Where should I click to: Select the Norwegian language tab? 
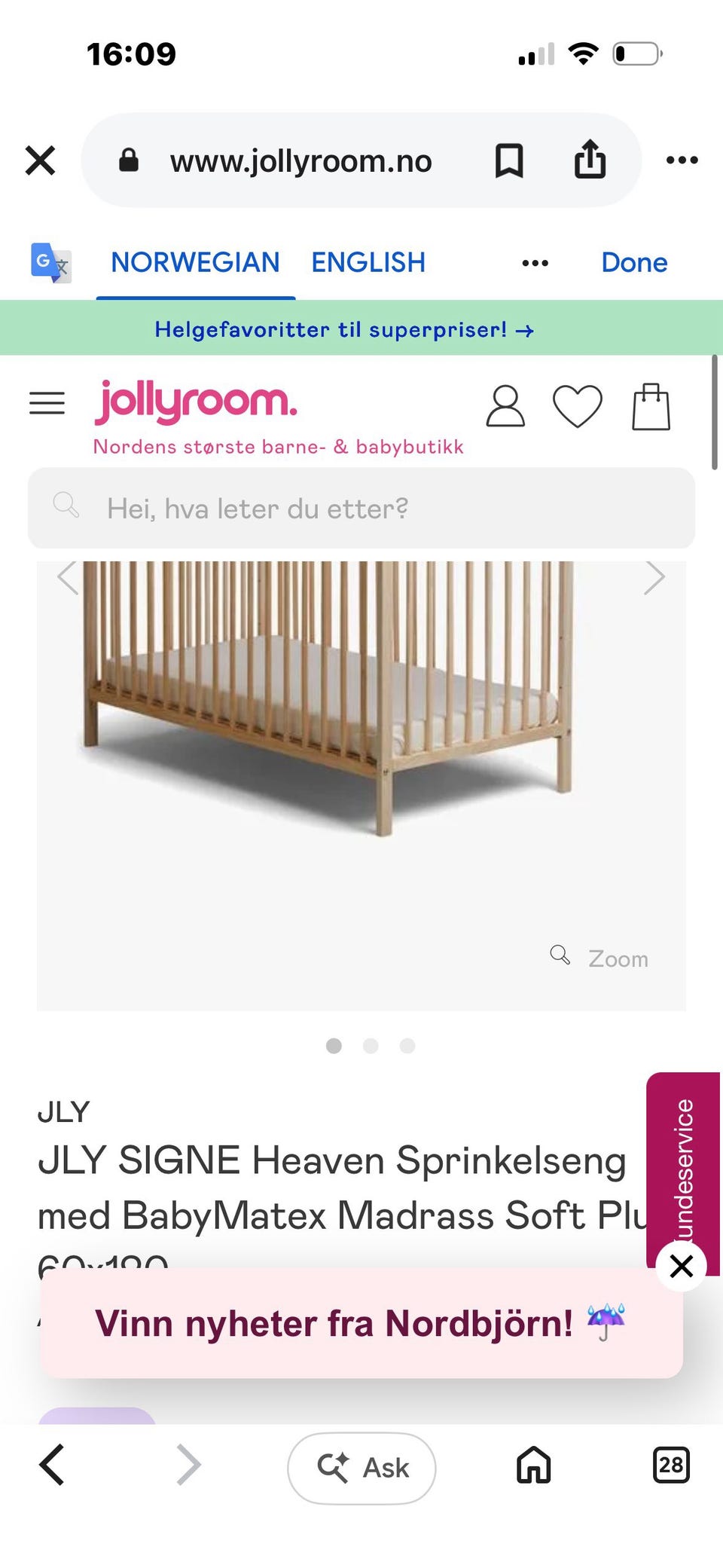[195, 262]
